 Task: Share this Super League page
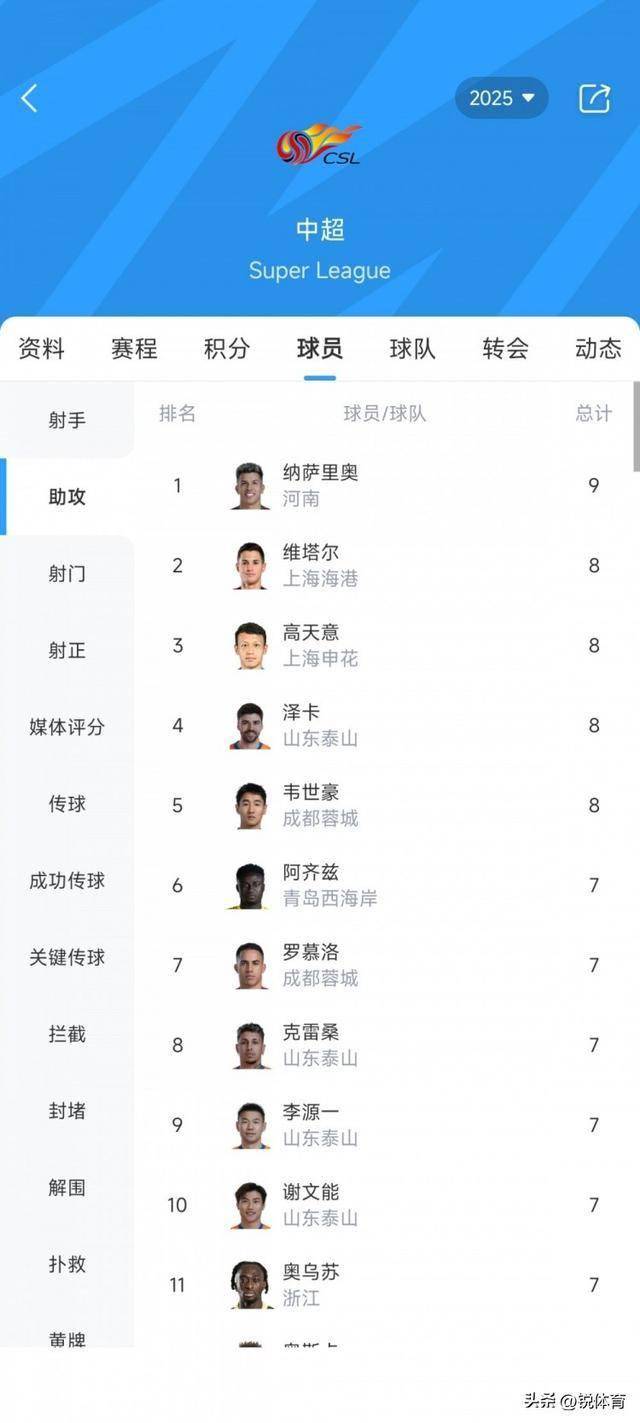tap(594, 98)
